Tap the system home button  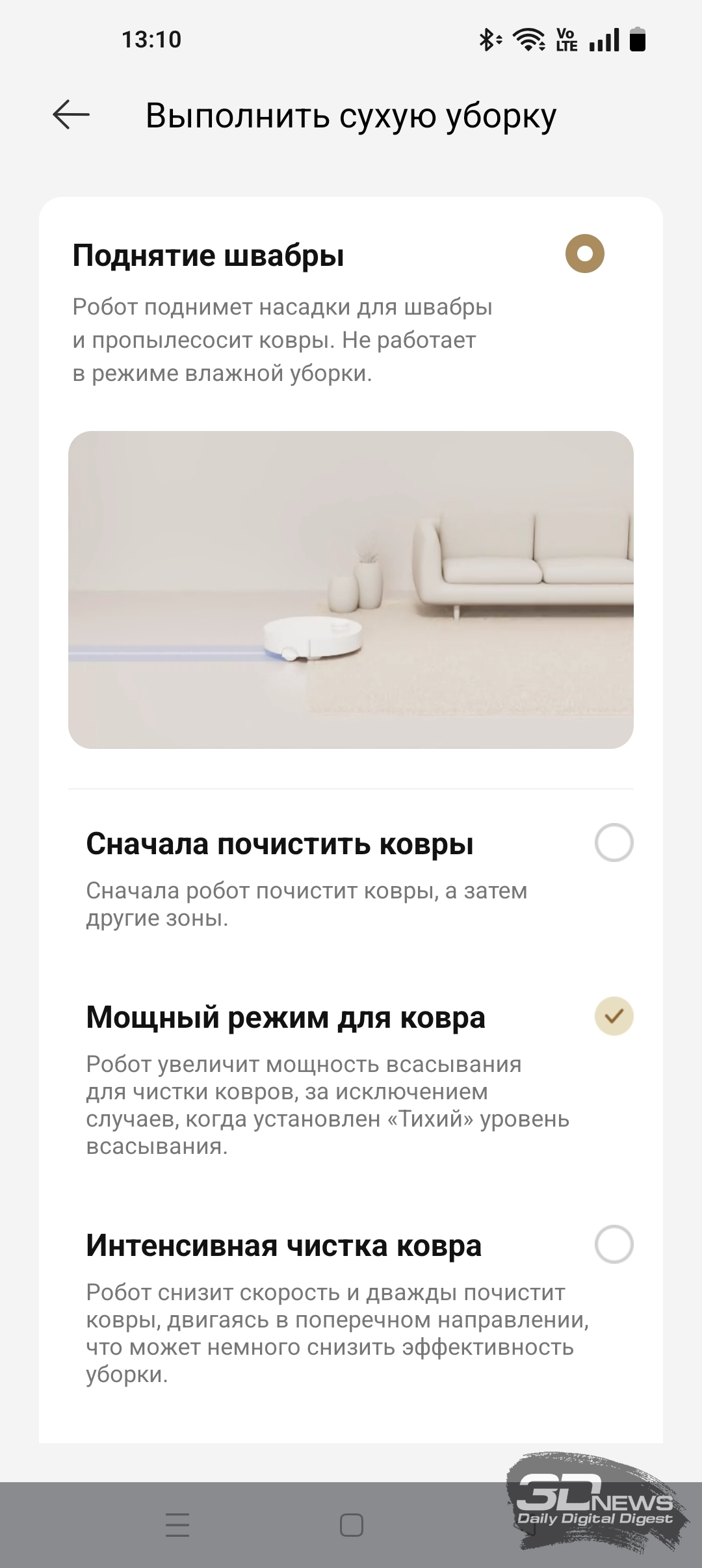coord(351,1524)
